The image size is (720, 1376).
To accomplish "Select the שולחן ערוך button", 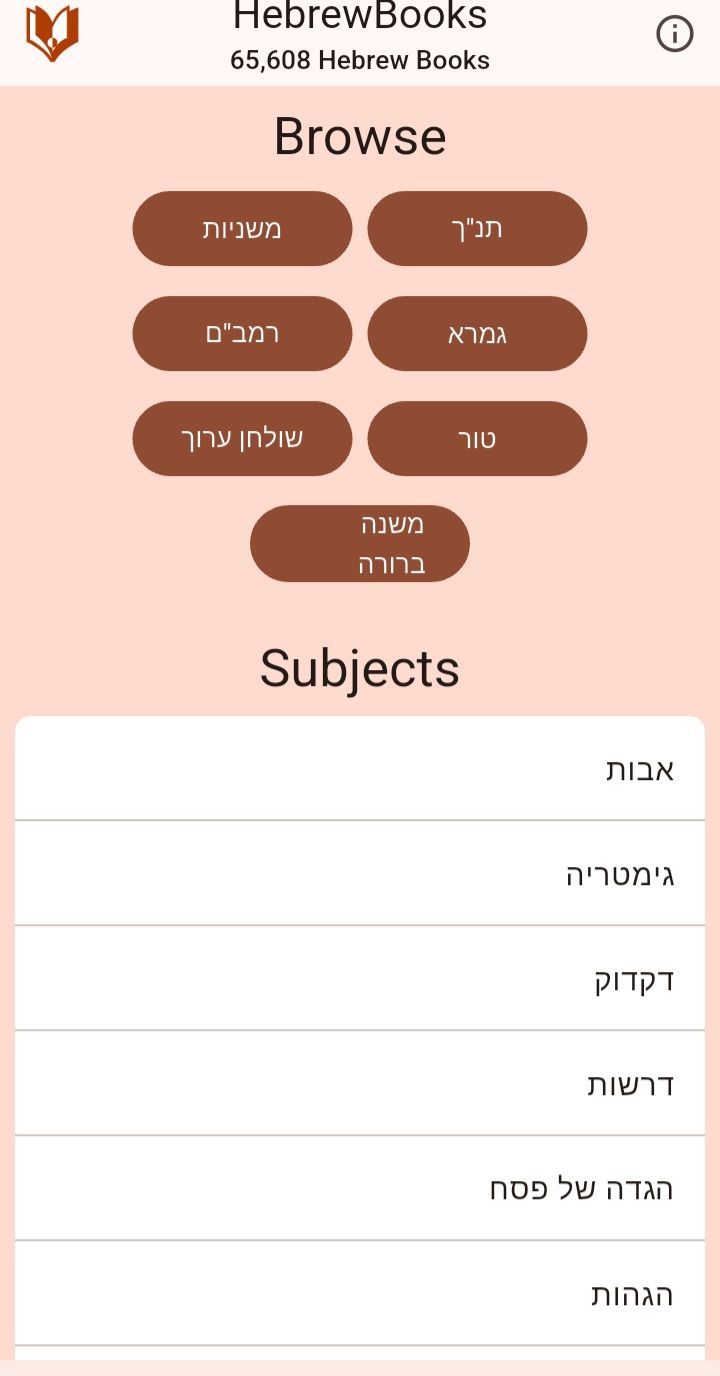I will pos(242,438).
